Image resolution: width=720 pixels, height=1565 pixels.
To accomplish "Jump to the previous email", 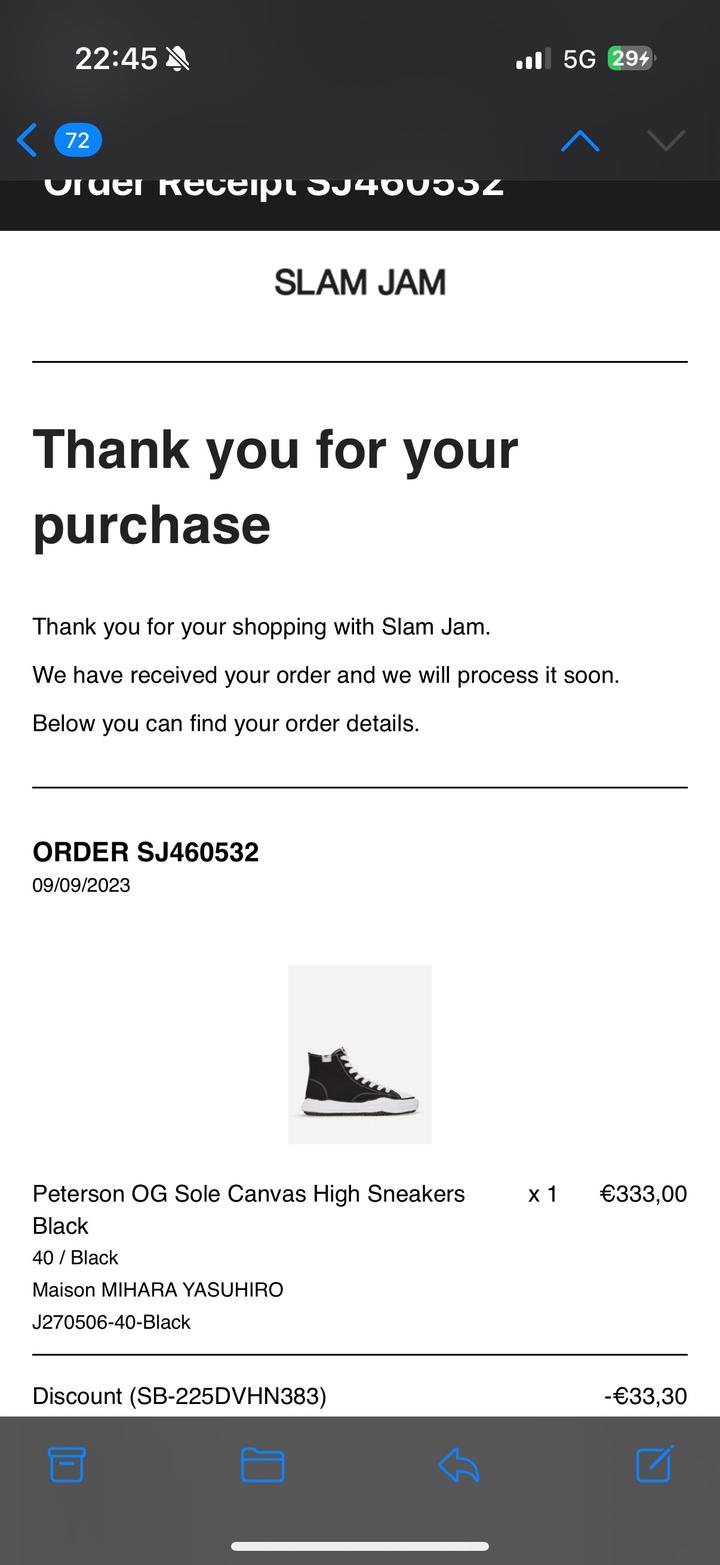I will tap(580, 141).
